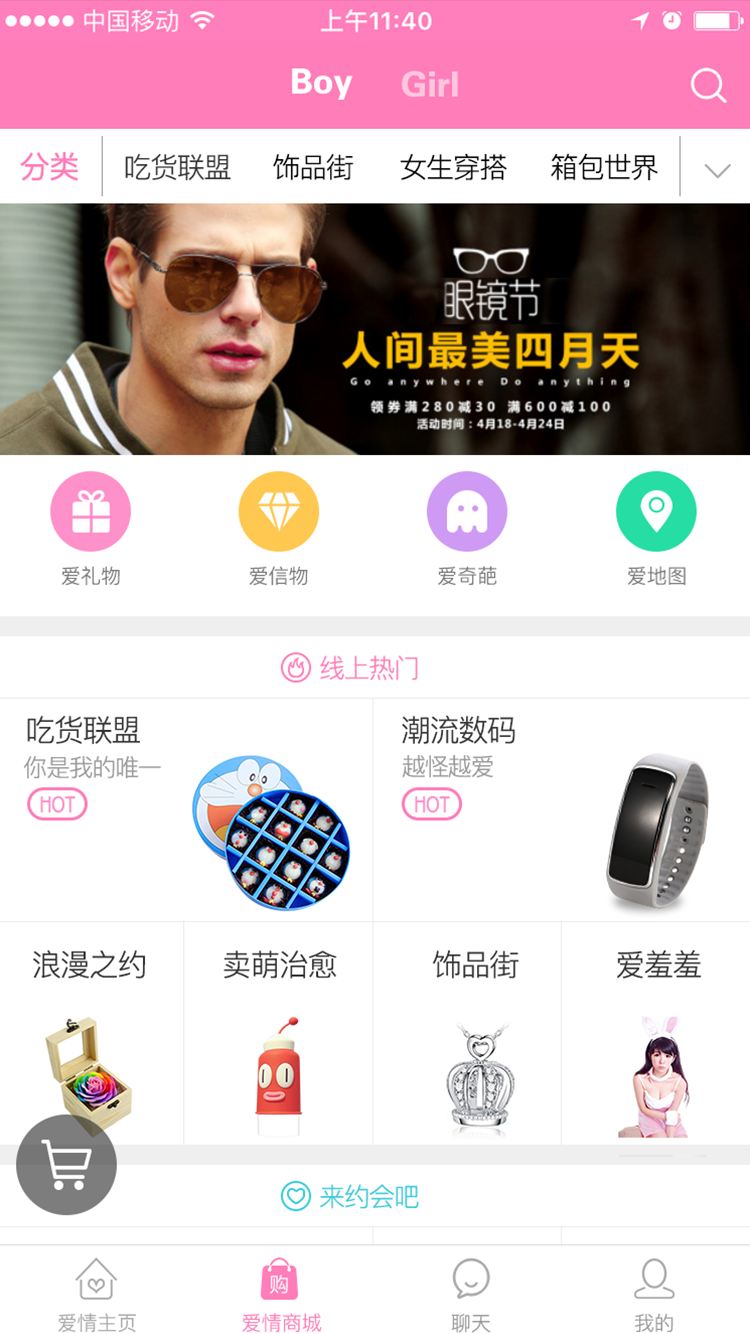Open 爱地图 map shortcut
This screenshot has height=1334, width=750.
click(656, 512)
